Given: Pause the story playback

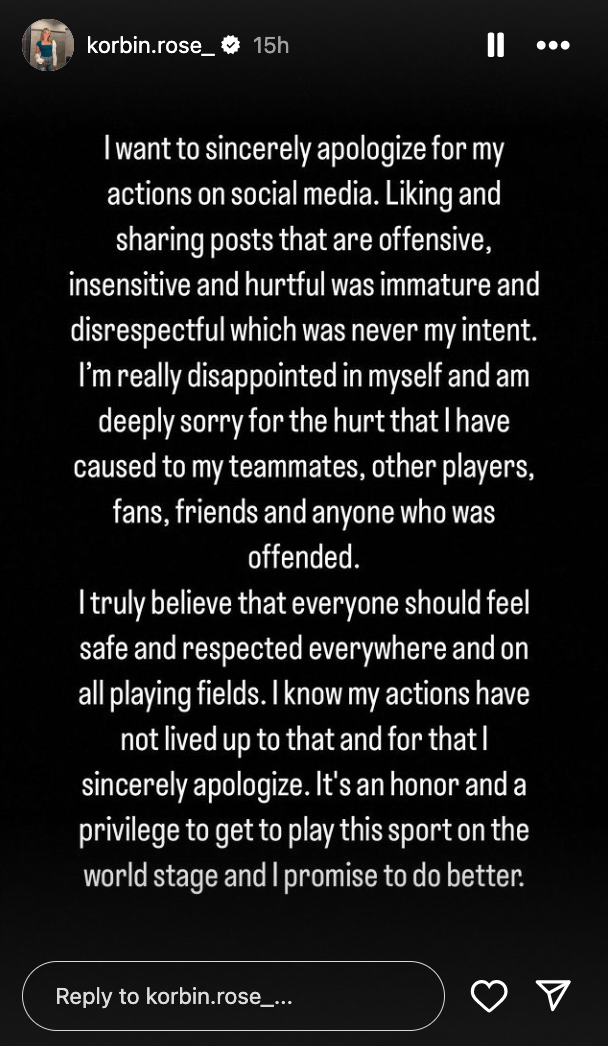Looking at the screenshot, I should (495, 45).
